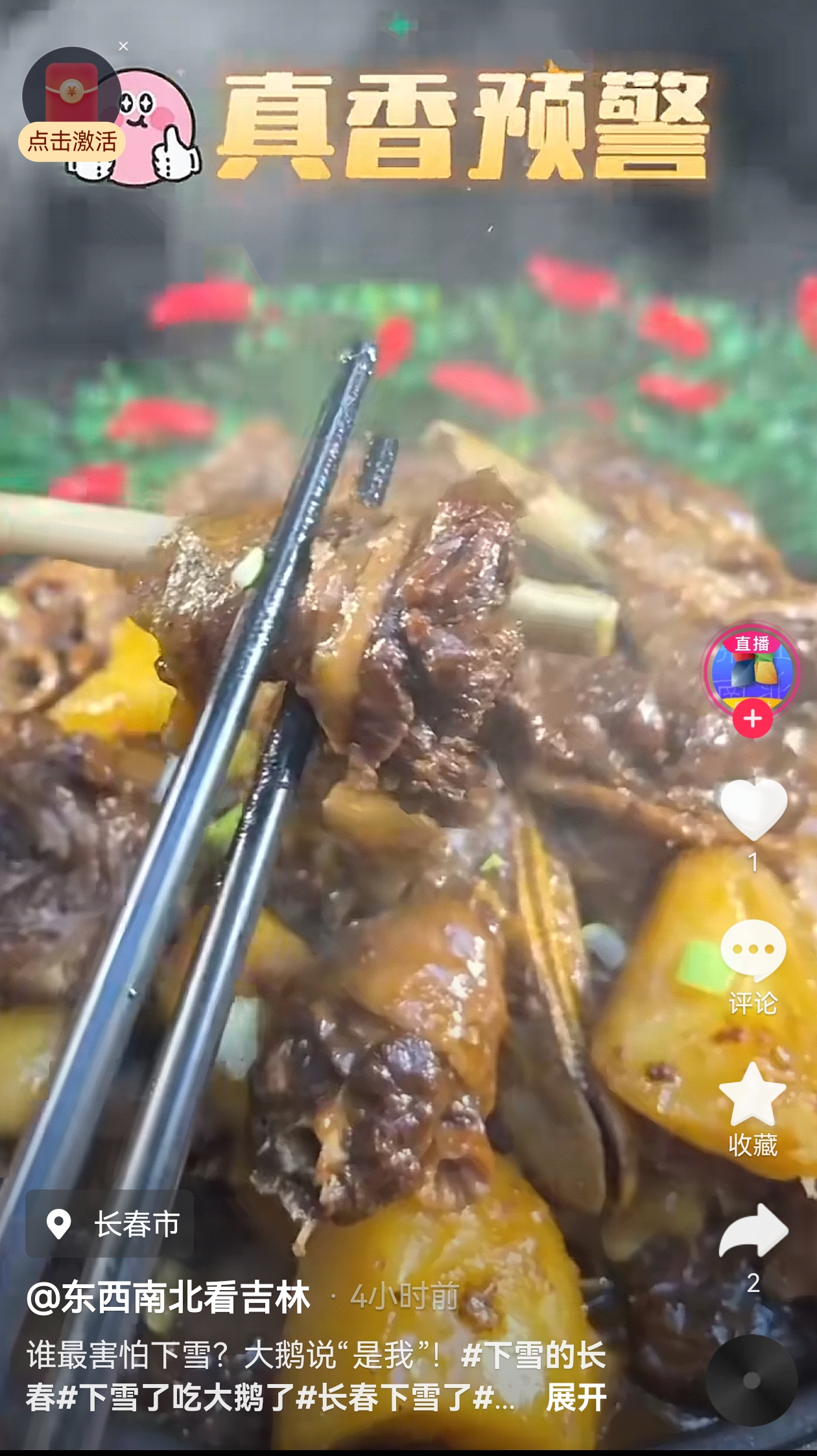Expand the caption with 展开
This screenshot has height=1456, width=817.
(x=576, y=1398)
